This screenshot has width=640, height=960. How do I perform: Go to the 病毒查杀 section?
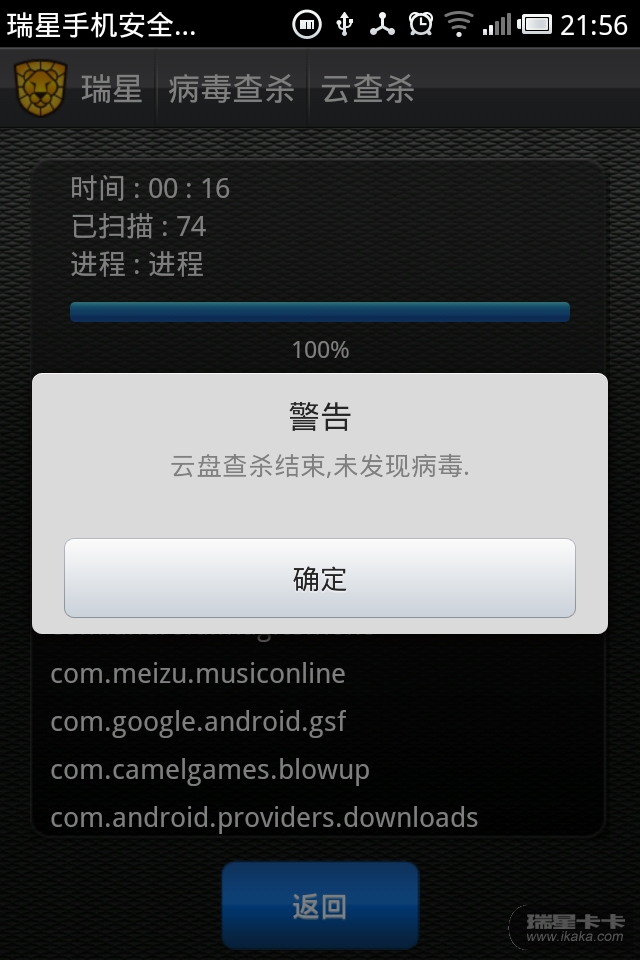[232, 89]
